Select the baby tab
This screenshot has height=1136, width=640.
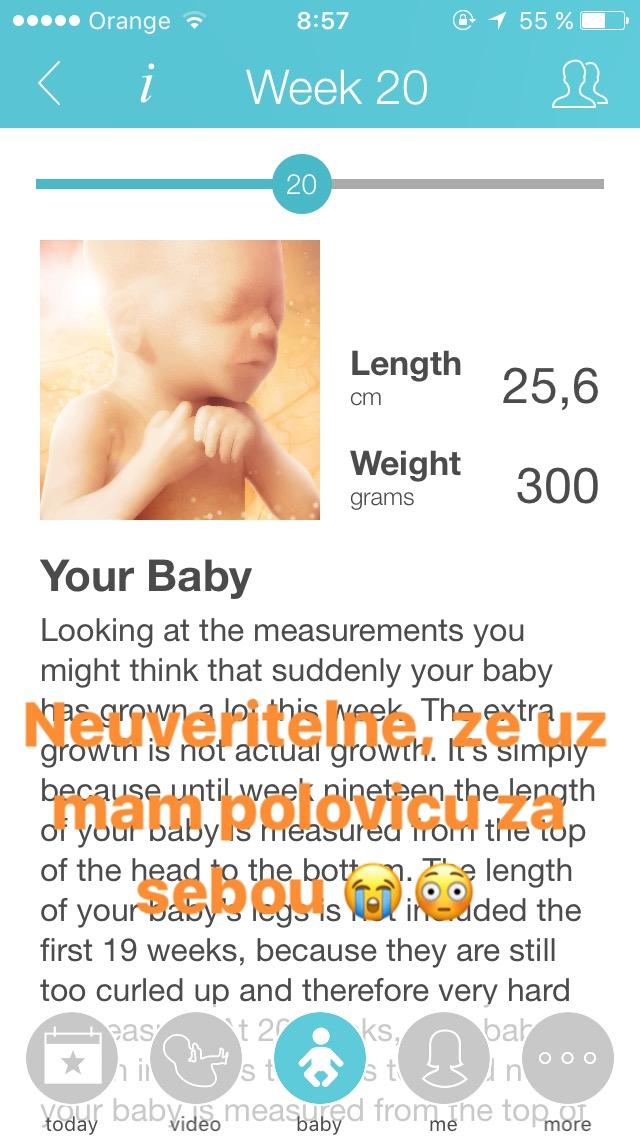coord(319,1062)
